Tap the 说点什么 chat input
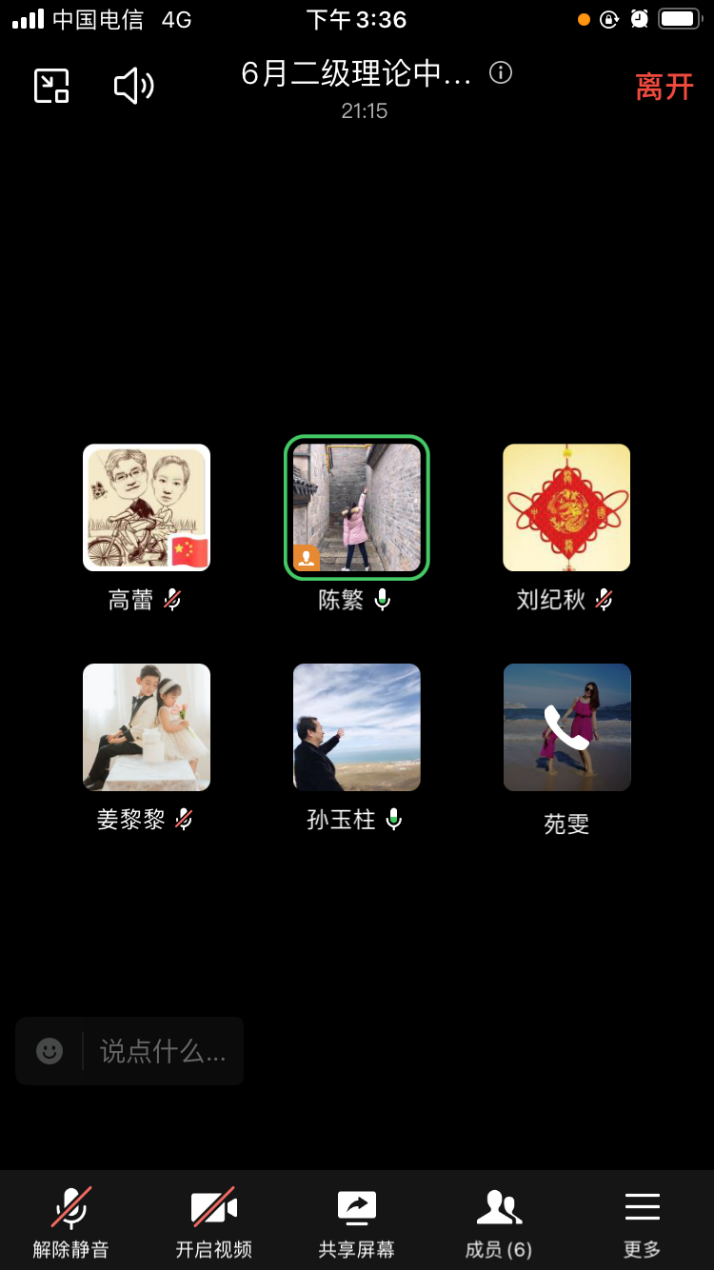 coord(163,1051)
